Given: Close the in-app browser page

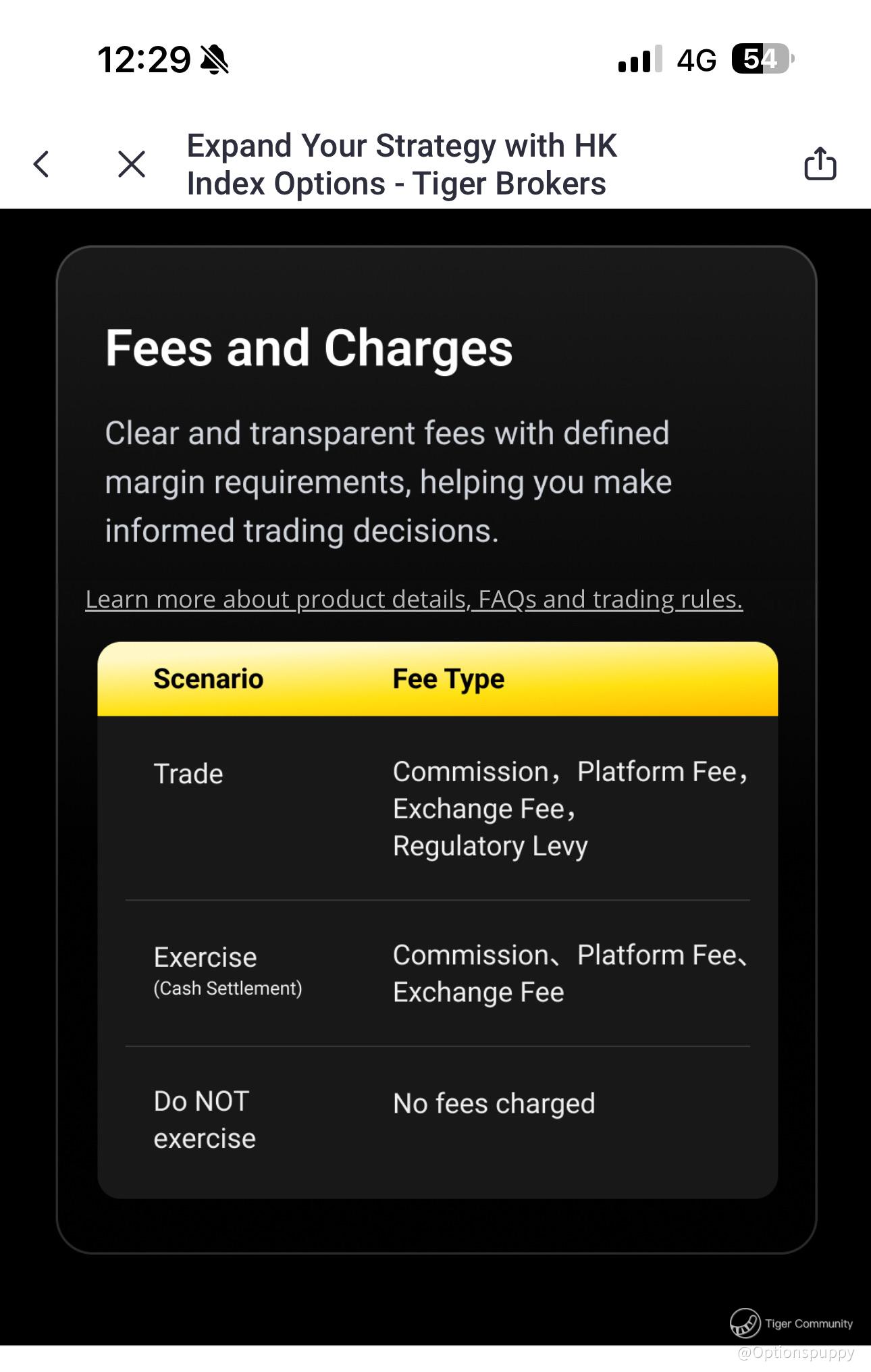Looking at the screenshot, I should click(x=131, y=164).
